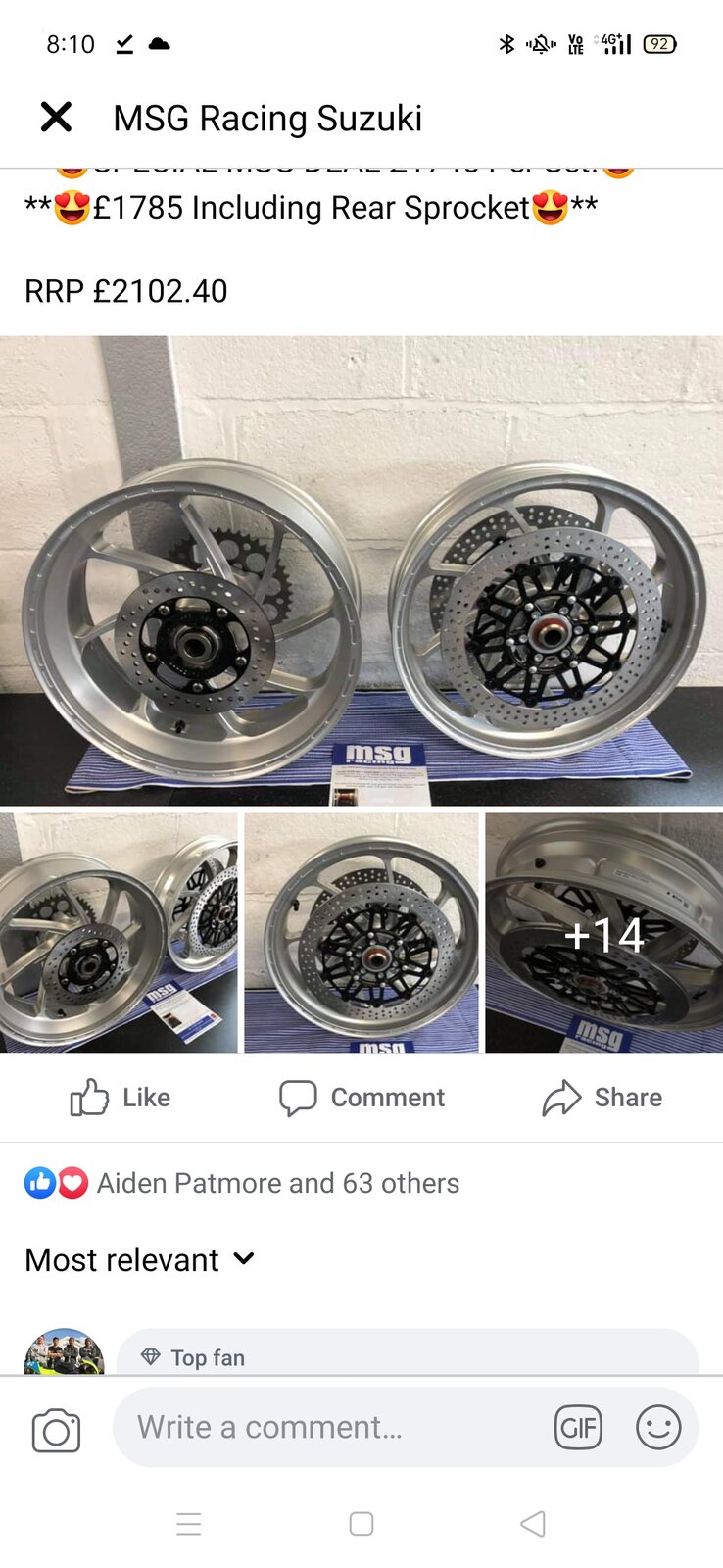Go to the home screen via system button

(361, 1524)
